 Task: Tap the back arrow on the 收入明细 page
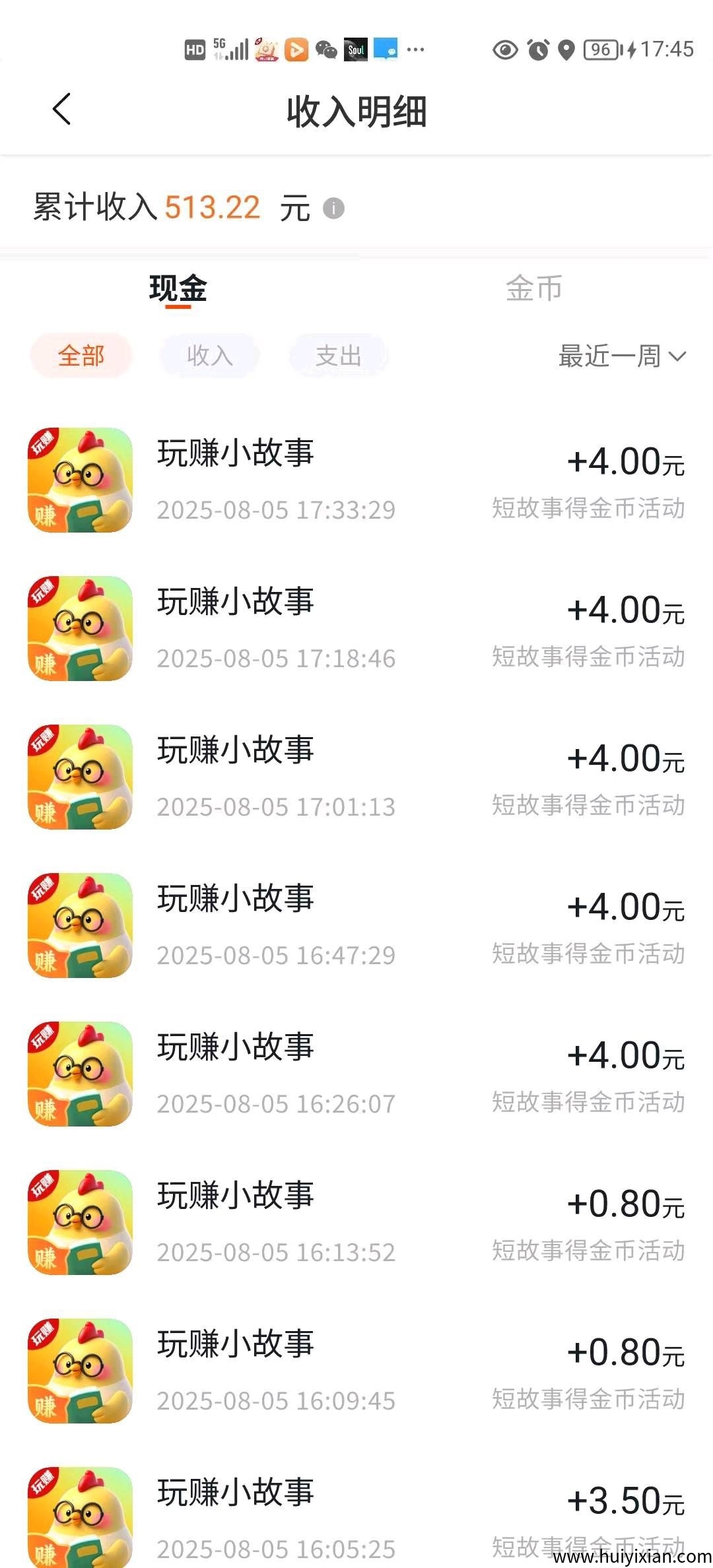point(60,109)
